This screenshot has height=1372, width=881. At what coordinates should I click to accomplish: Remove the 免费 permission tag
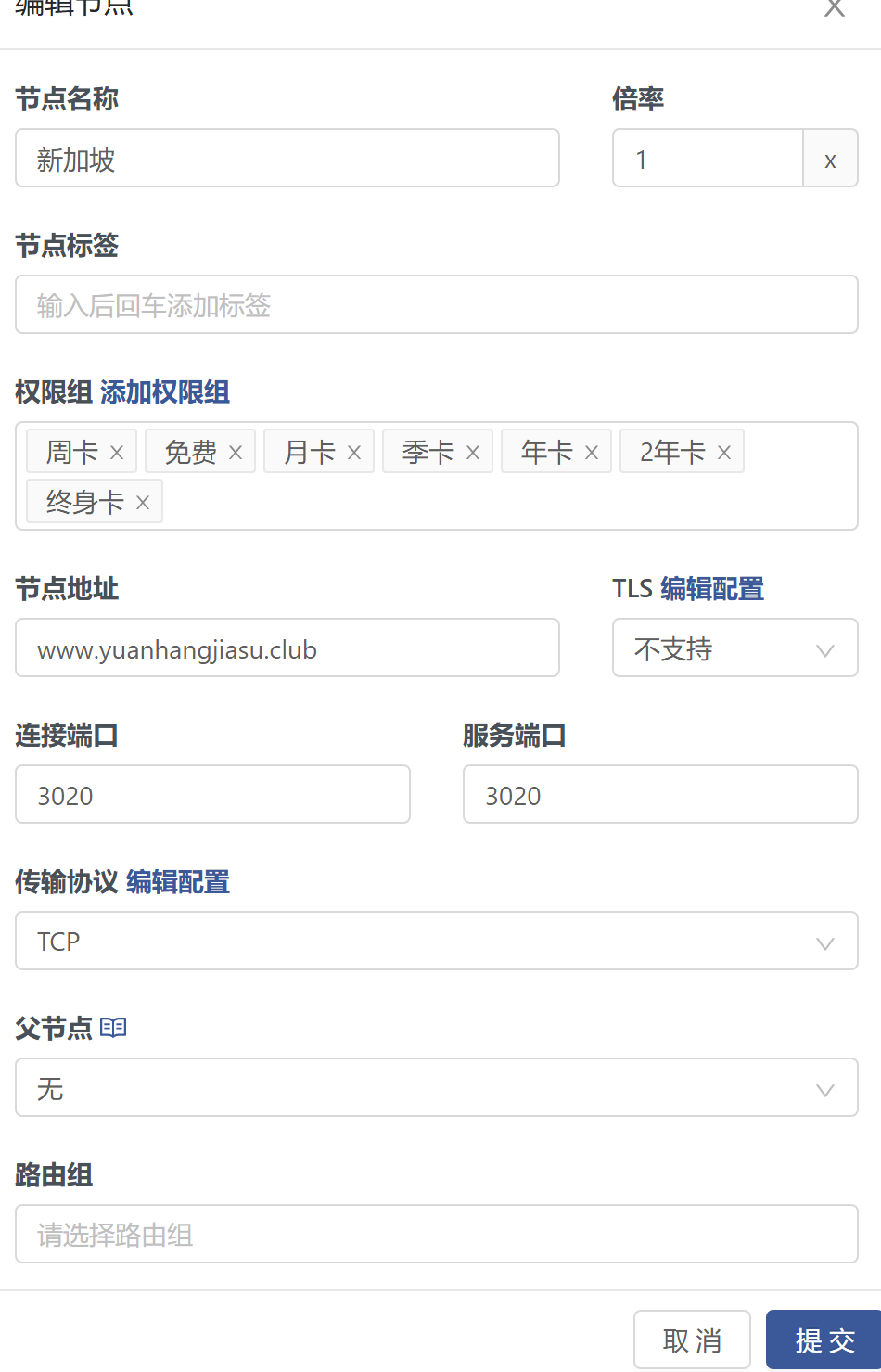(x=236, y=453)
